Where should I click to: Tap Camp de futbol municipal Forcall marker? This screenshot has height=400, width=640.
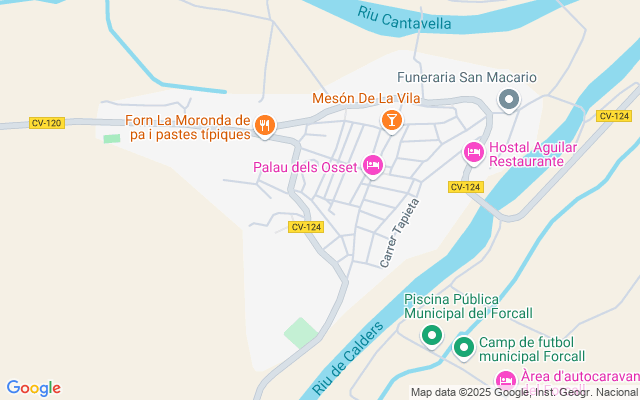[464, 348]
